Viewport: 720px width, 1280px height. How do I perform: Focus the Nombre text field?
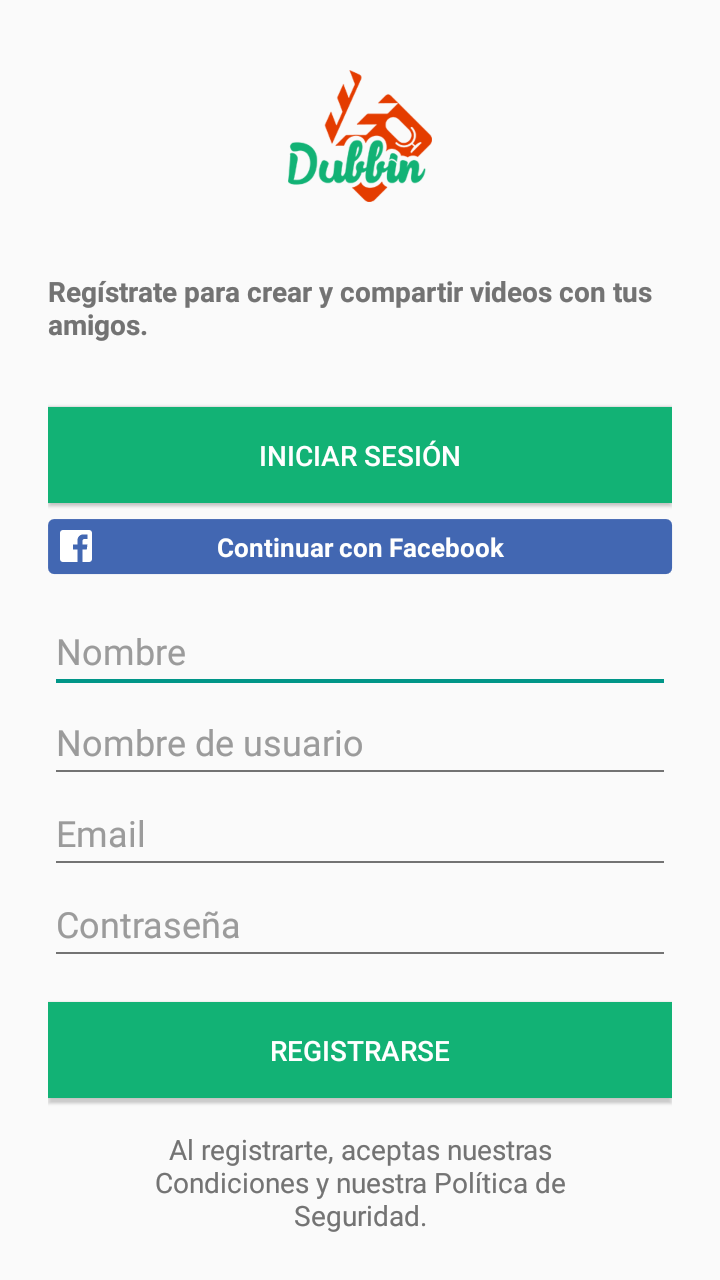[x=360, y=654]
